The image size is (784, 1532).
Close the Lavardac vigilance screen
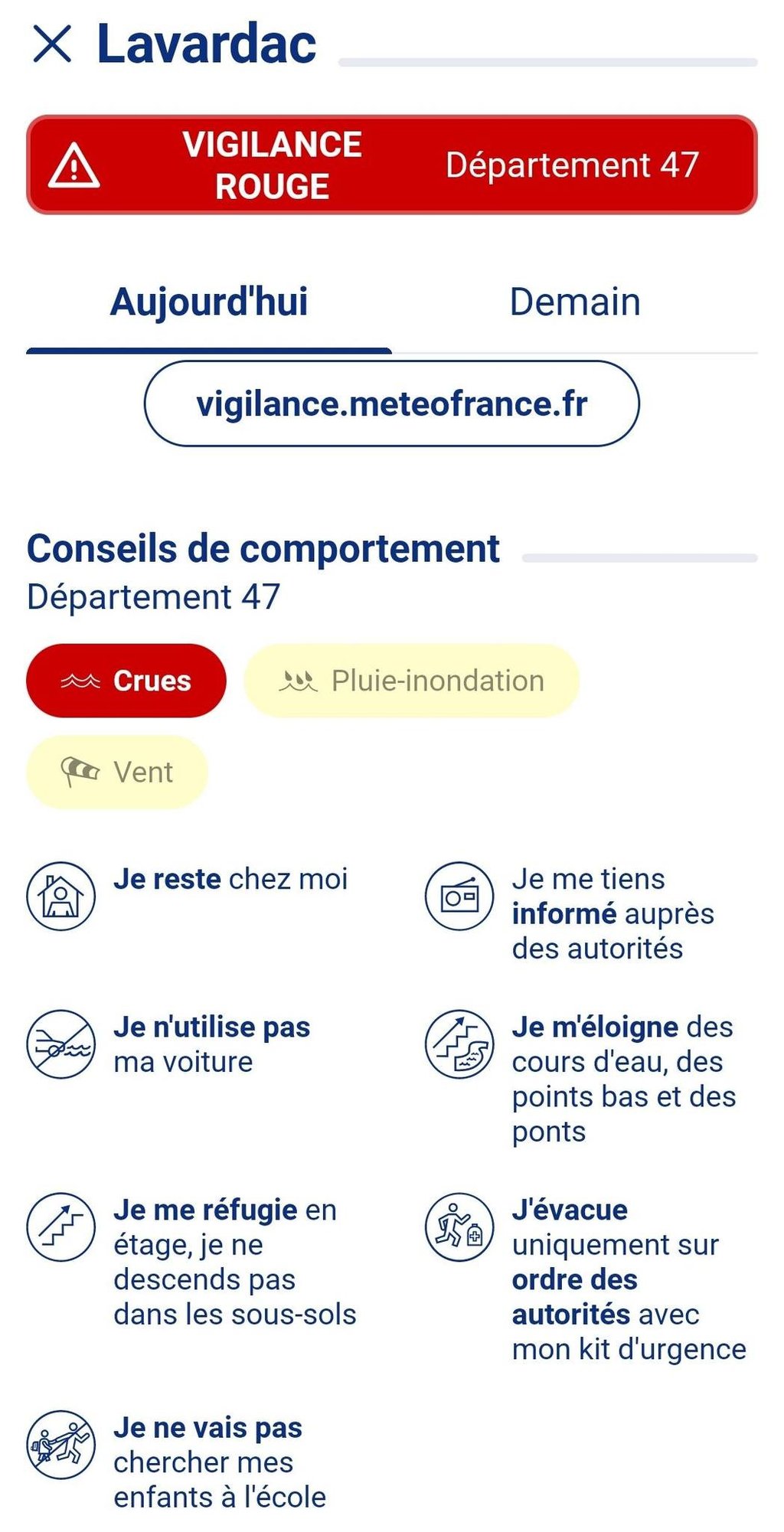tap(52, 44)
